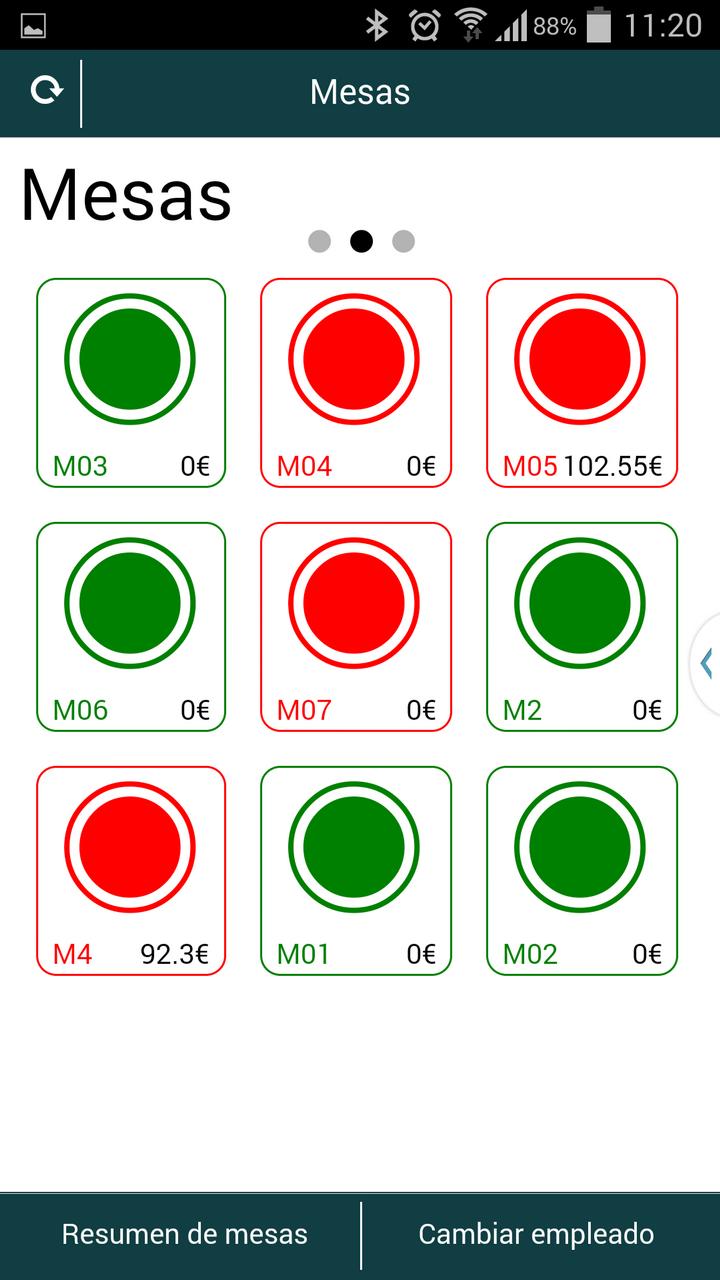The image size is (720, 1280).
Task: Open table M03
Action: click(x=131, y=383)
